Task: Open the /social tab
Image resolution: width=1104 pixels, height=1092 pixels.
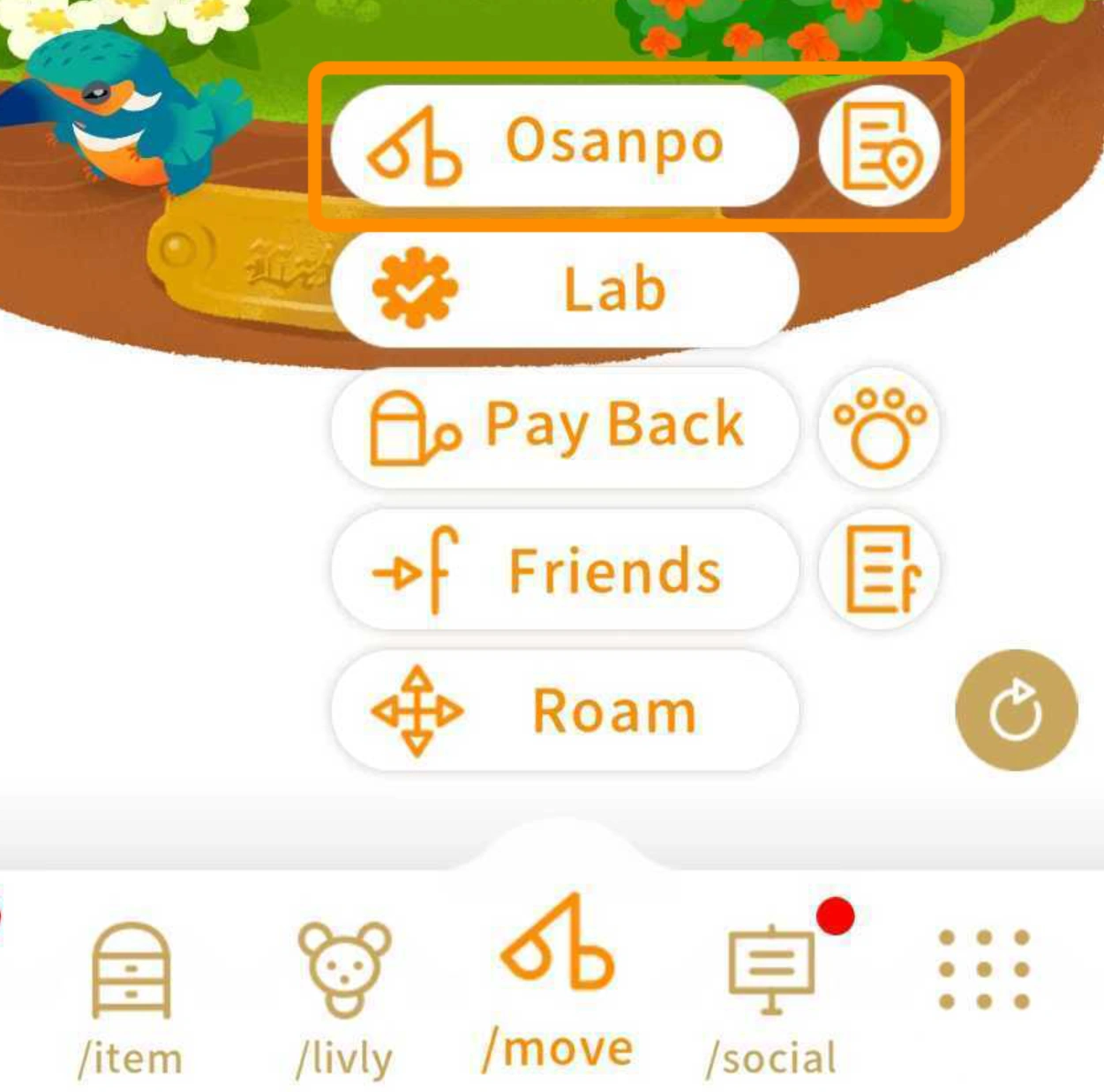Action: pos(772,998)
